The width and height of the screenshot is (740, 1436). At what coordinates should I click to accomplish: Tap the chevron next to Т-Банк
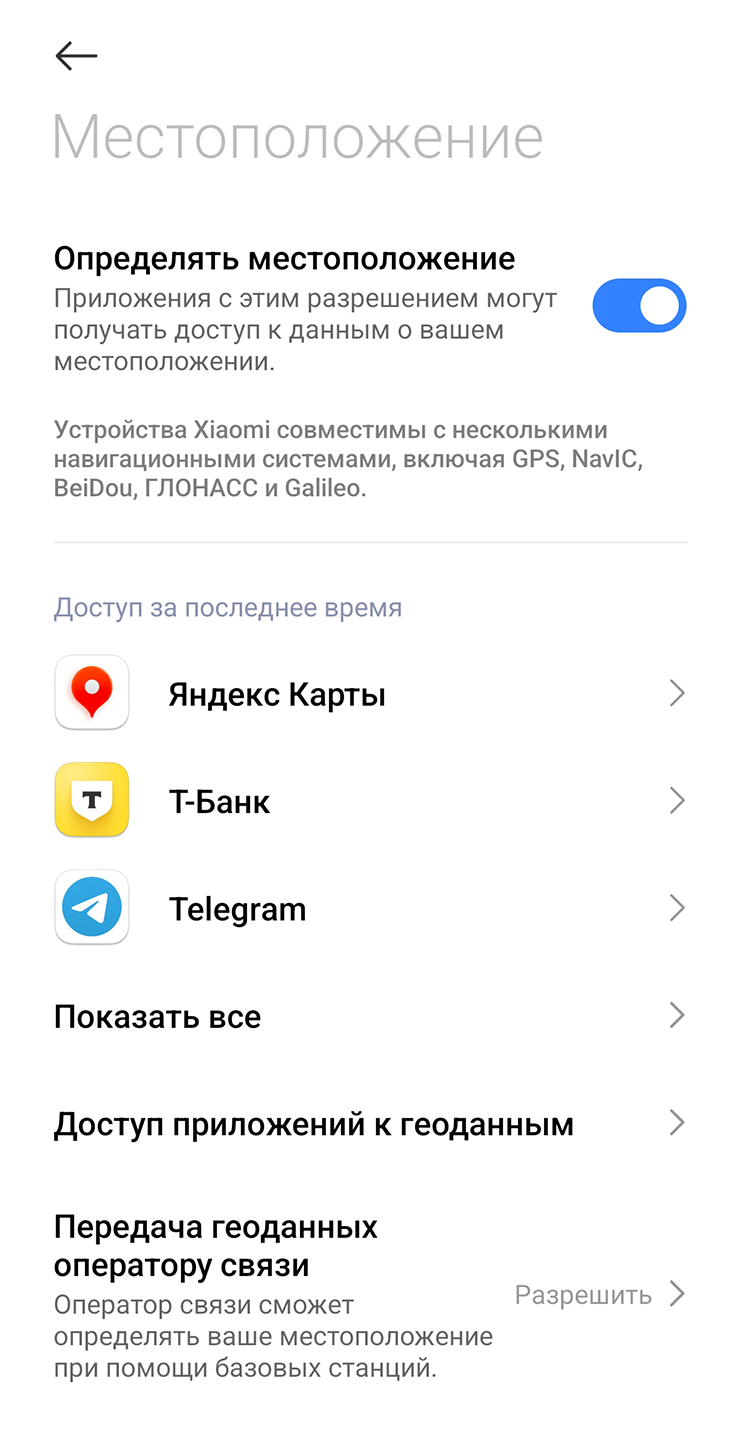point(678,800)
